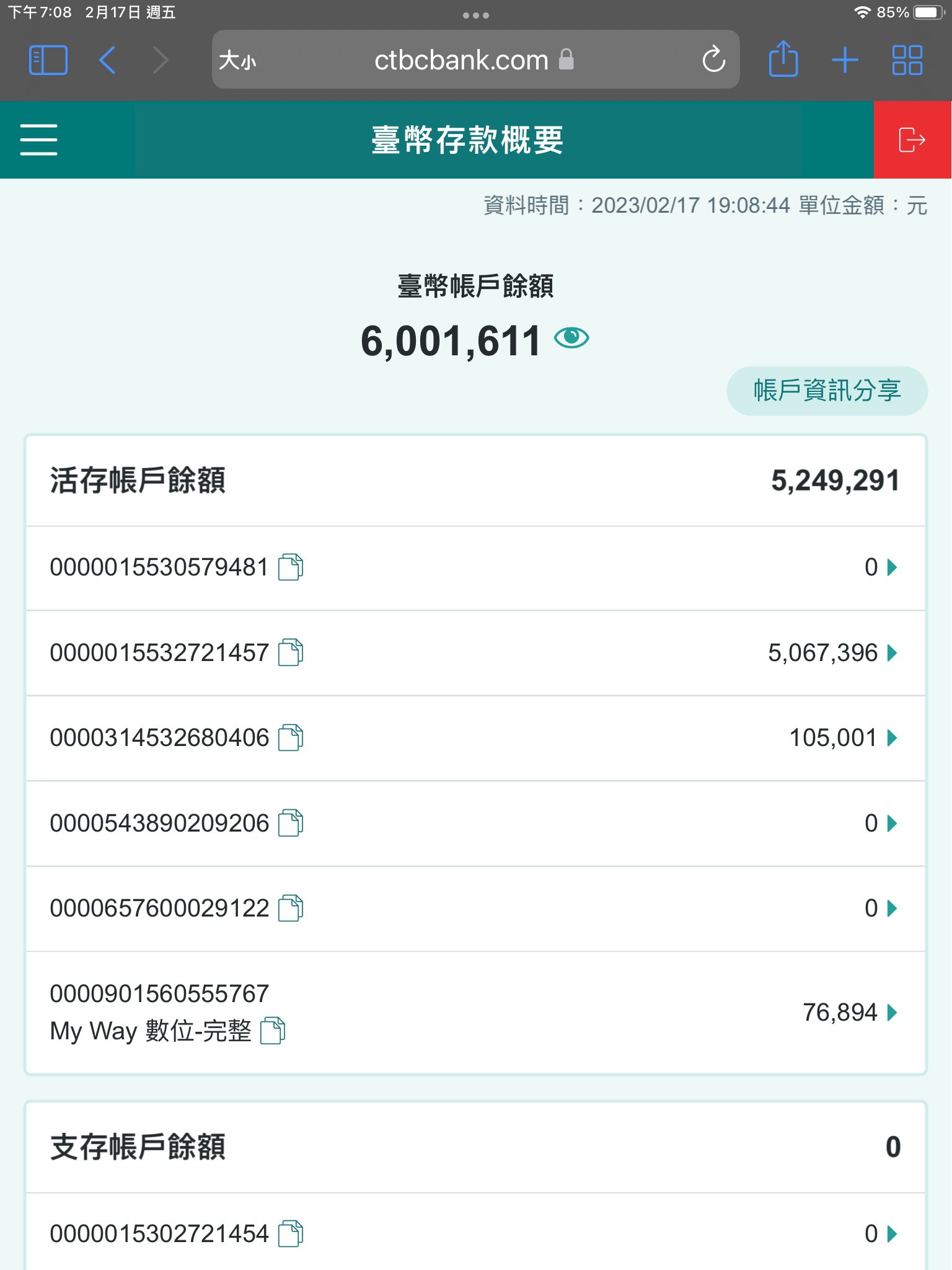Reload the page in Safari
Screen dimensions: 952x1270
tap(713, 60)
